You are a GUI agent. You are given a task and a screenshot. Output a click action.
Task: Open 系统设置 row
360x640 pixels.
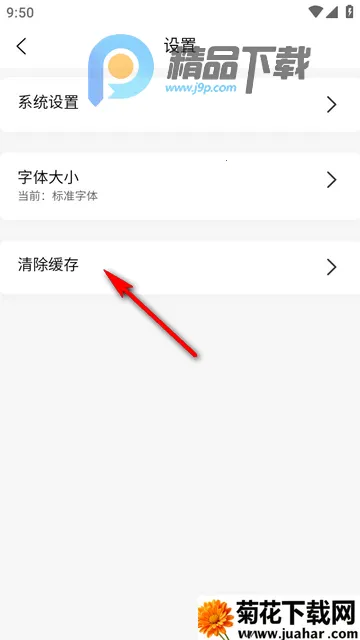click(178, 104)
